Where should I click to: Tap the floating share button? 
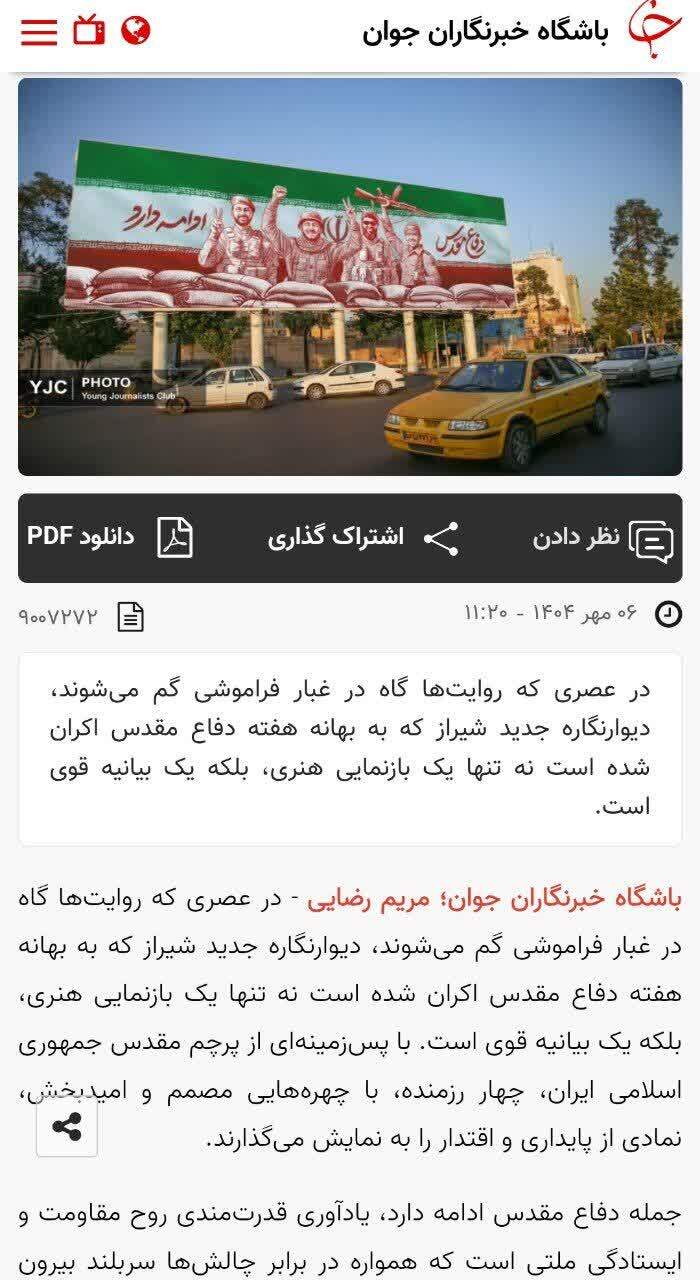(67, 1128)
